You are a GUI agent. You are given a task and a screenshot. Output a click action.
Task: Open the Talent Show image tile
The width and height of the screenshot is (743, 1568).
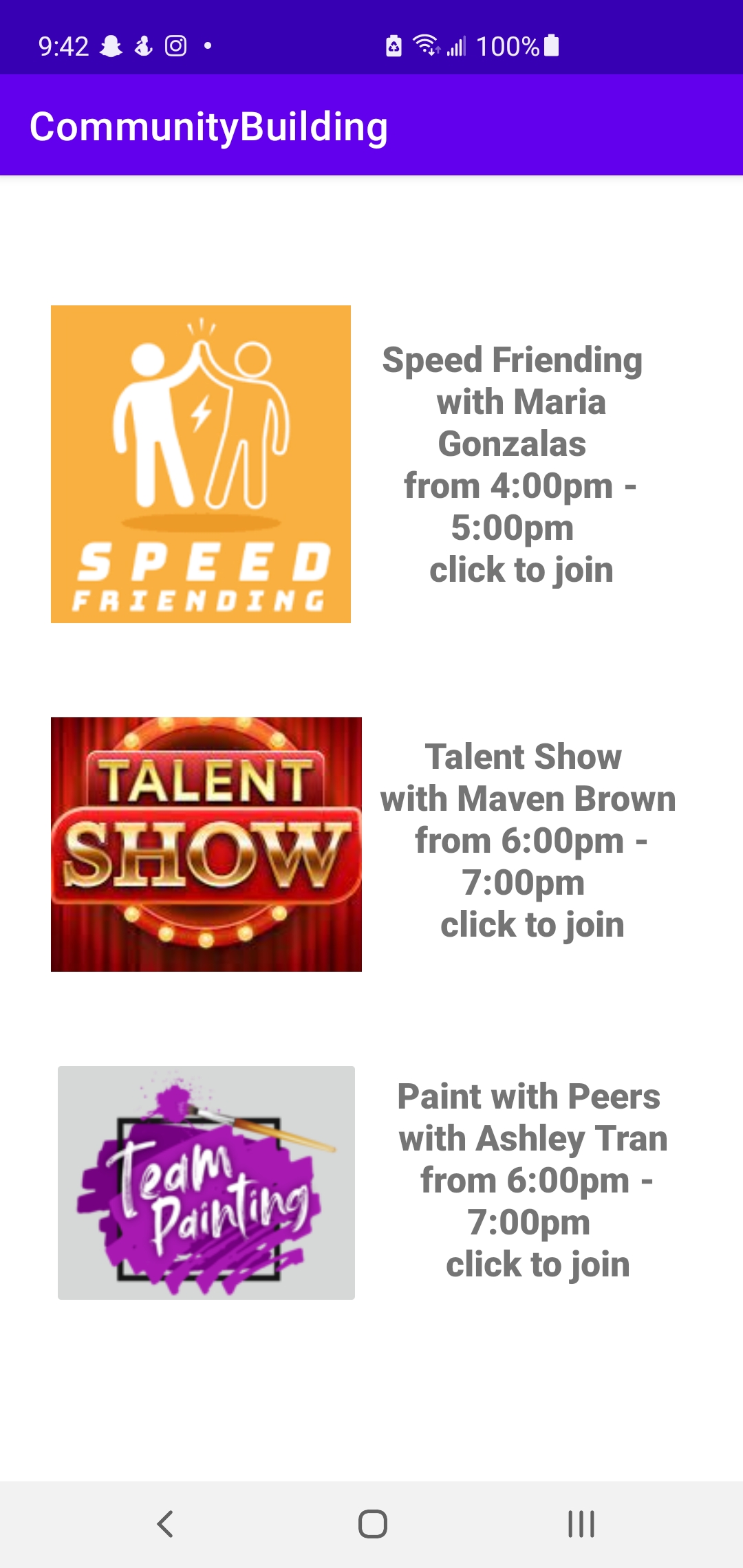click(206, 844)
